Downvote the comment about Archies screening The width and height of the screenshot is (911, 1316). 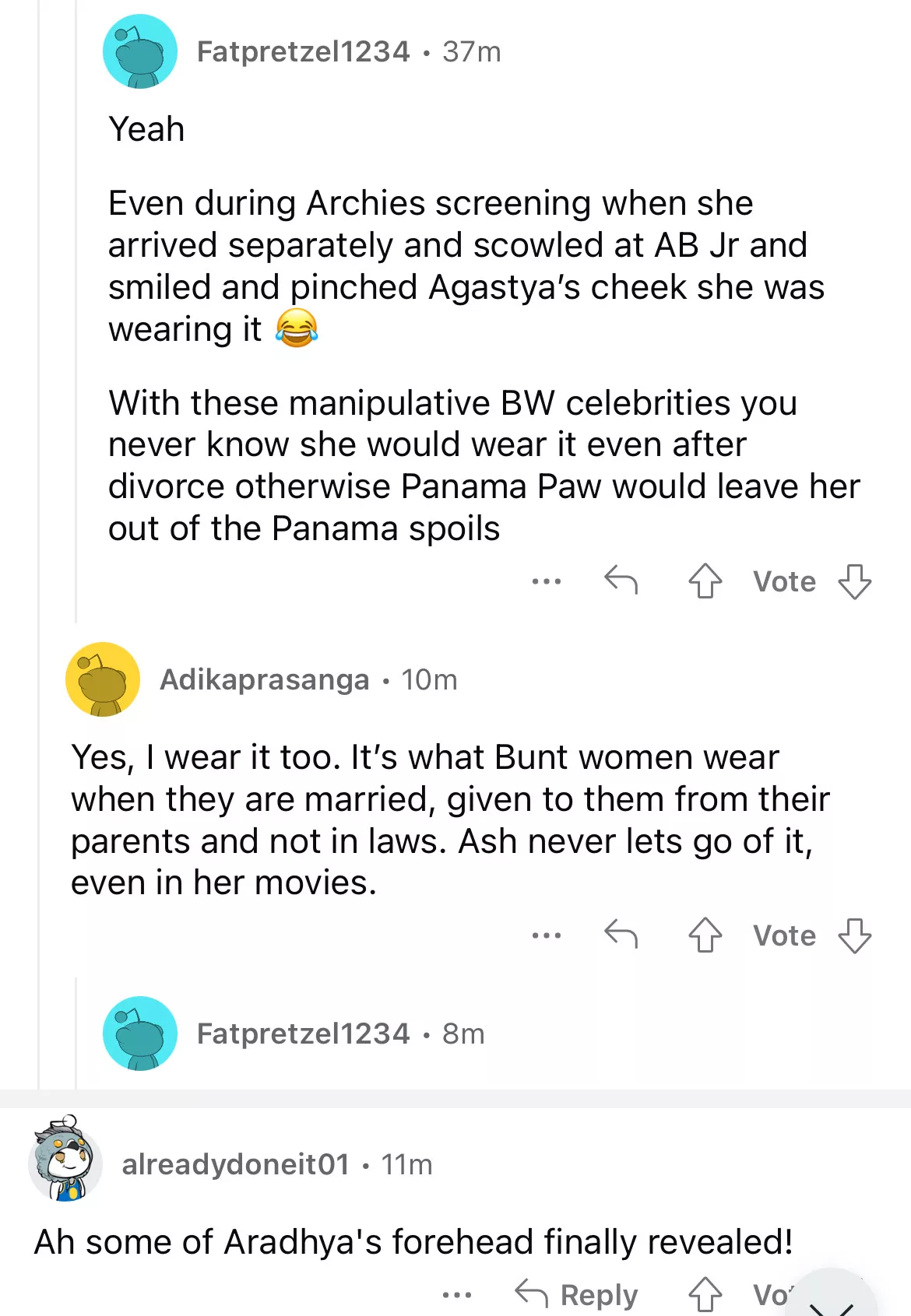(x=855, y=581)
